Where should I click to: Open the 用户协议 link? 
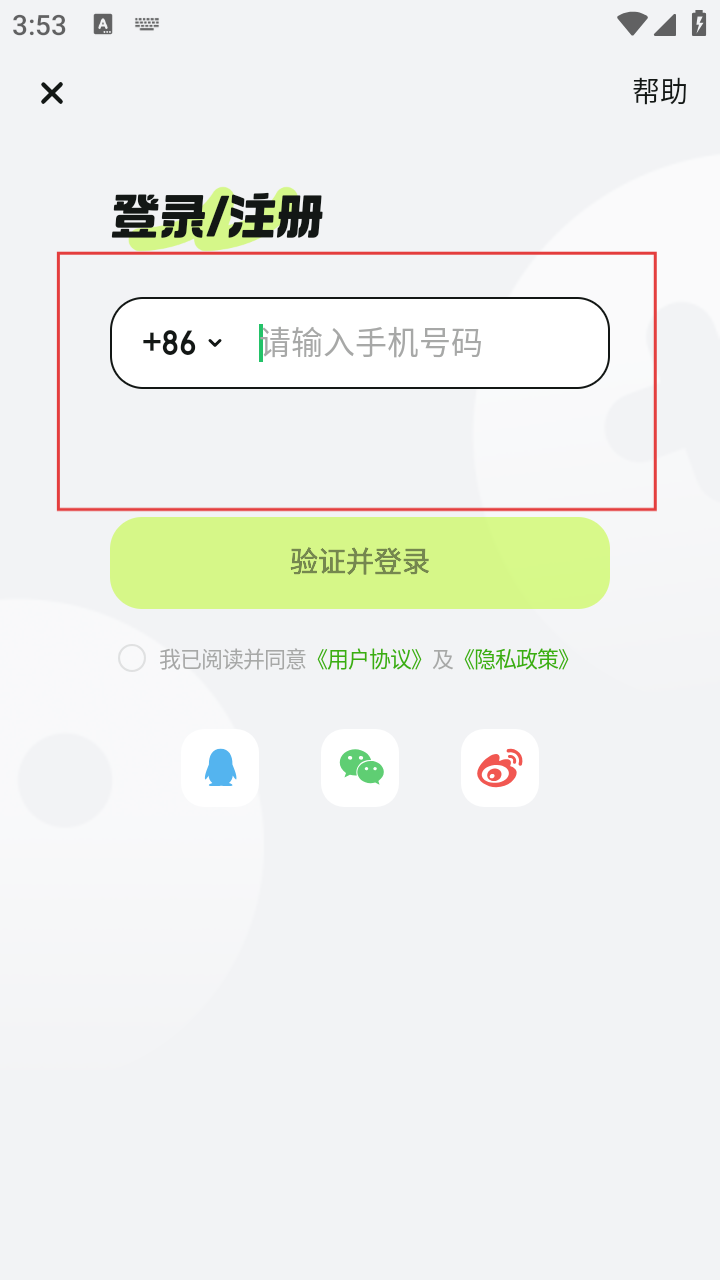point(369,659)
